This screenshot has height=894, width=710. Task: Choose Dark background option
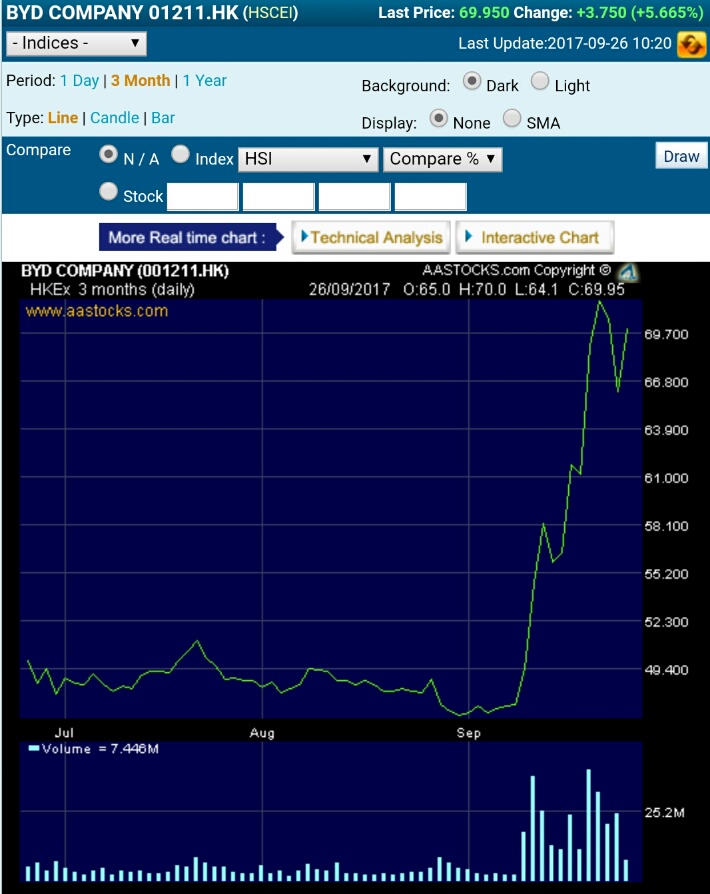[x=472, y=83]
